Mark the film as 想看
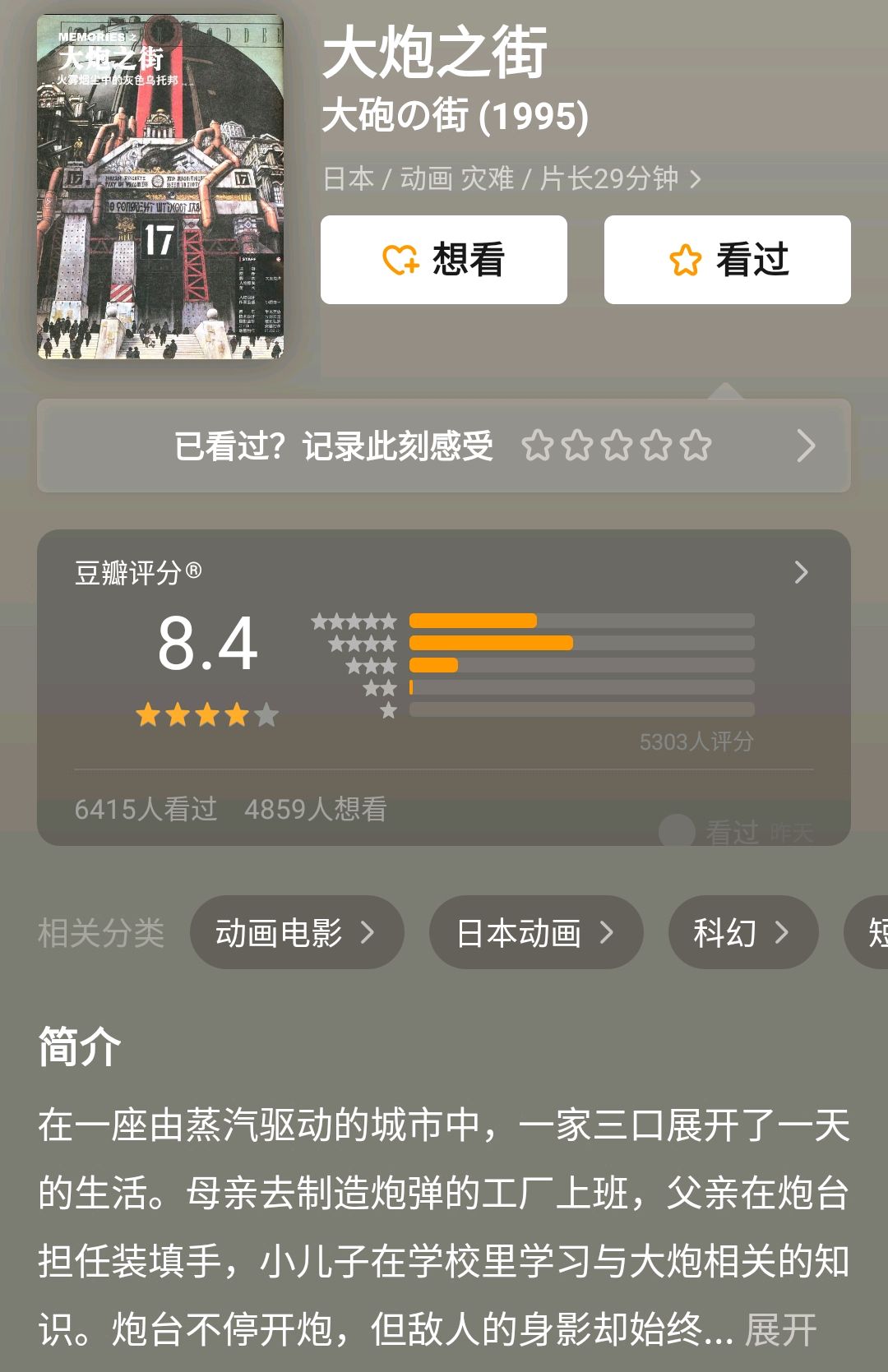Viewport: 888px width, 1372px height. pos(444,260)
